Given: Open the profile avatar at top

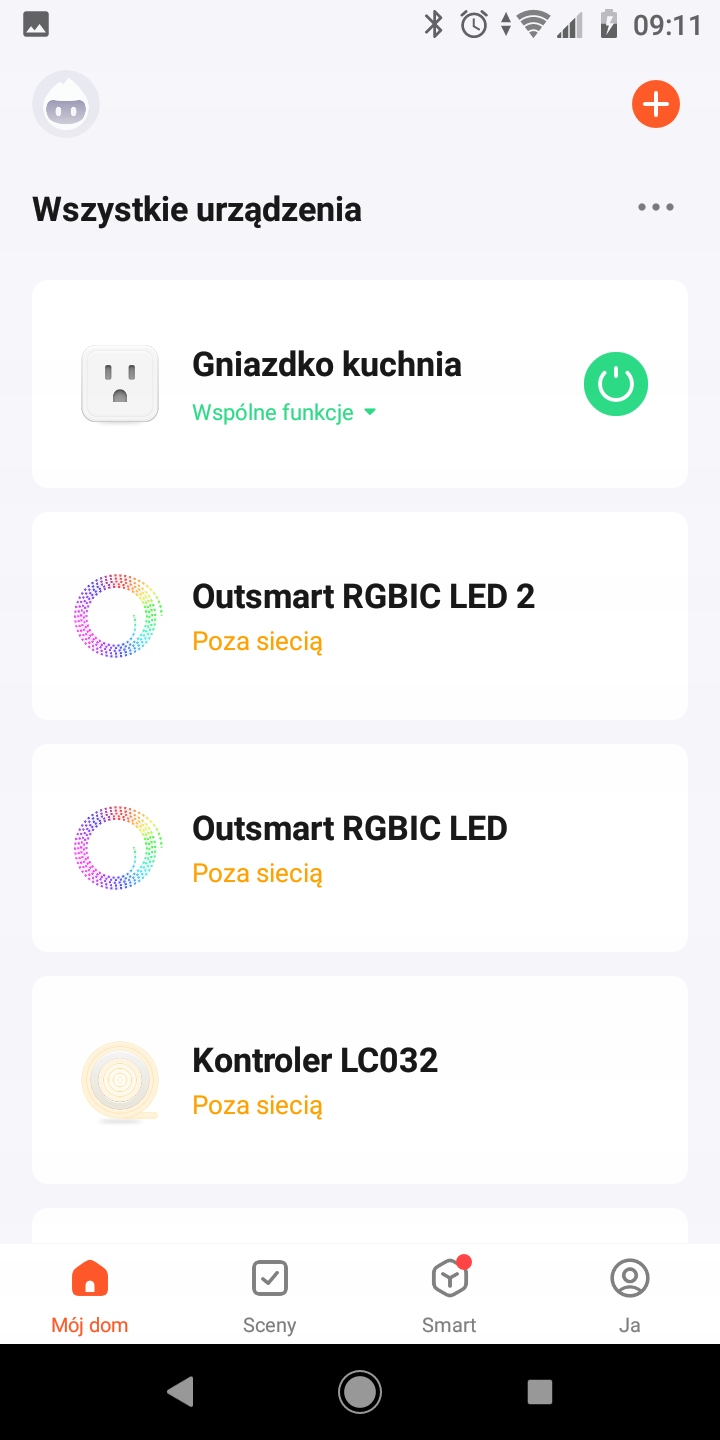Looking at the screenshot, I should pyautogui.click(x=66, y=104).
